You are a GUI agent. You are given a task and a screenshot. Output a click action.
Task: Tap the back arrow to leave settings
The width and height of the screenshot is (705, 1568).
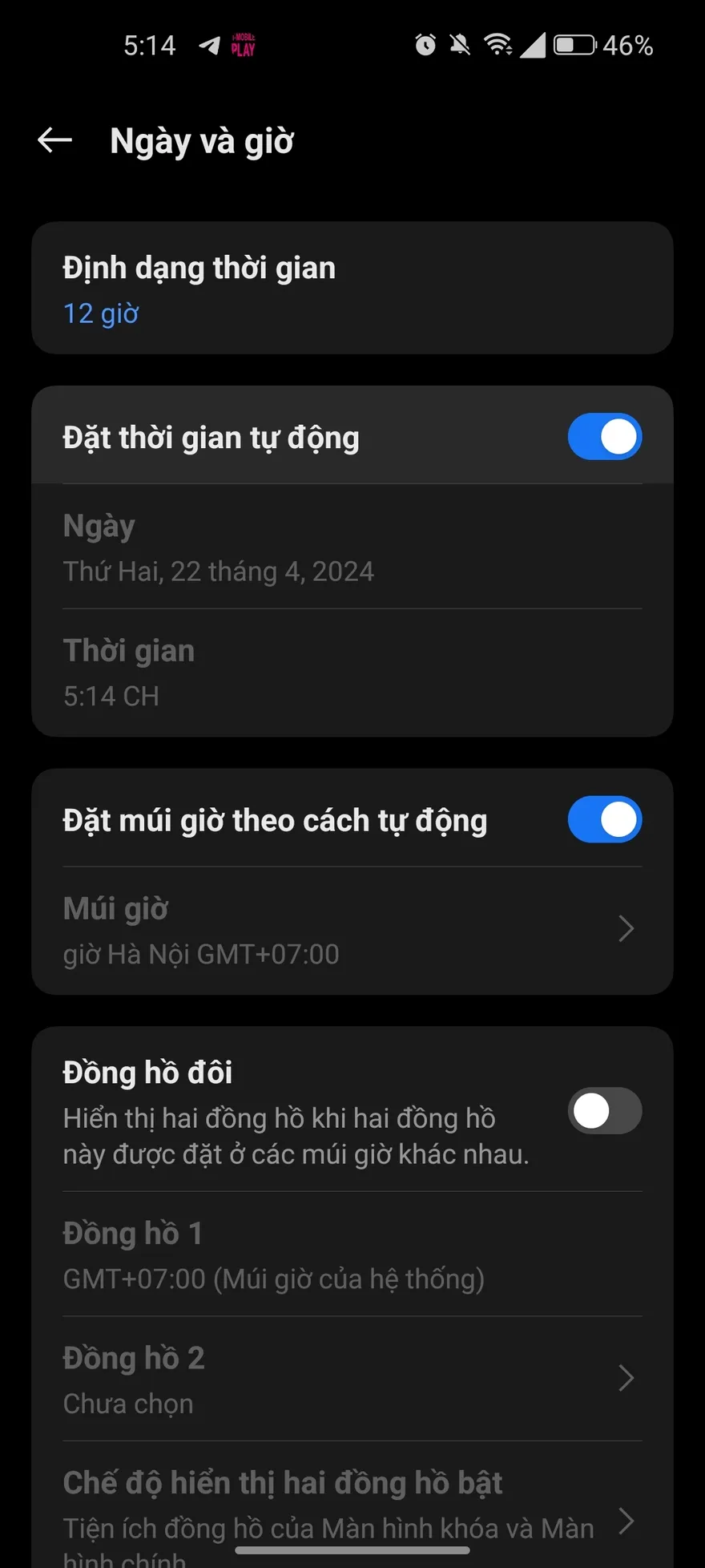click(x=54, y=139)
